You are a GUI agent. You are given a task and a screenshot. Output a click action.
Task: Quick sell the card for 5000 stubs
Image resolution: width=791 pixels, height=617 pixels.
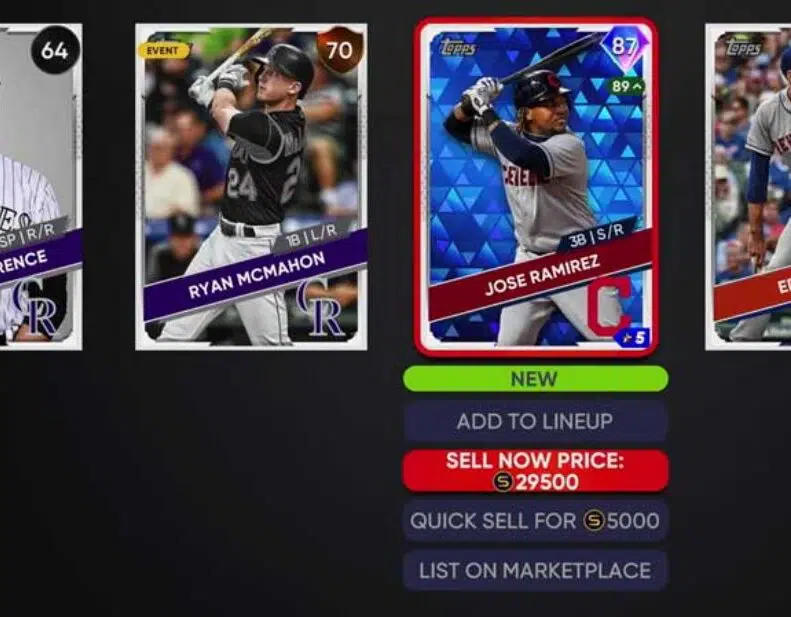pyautogui.click(x=535, y=521)
